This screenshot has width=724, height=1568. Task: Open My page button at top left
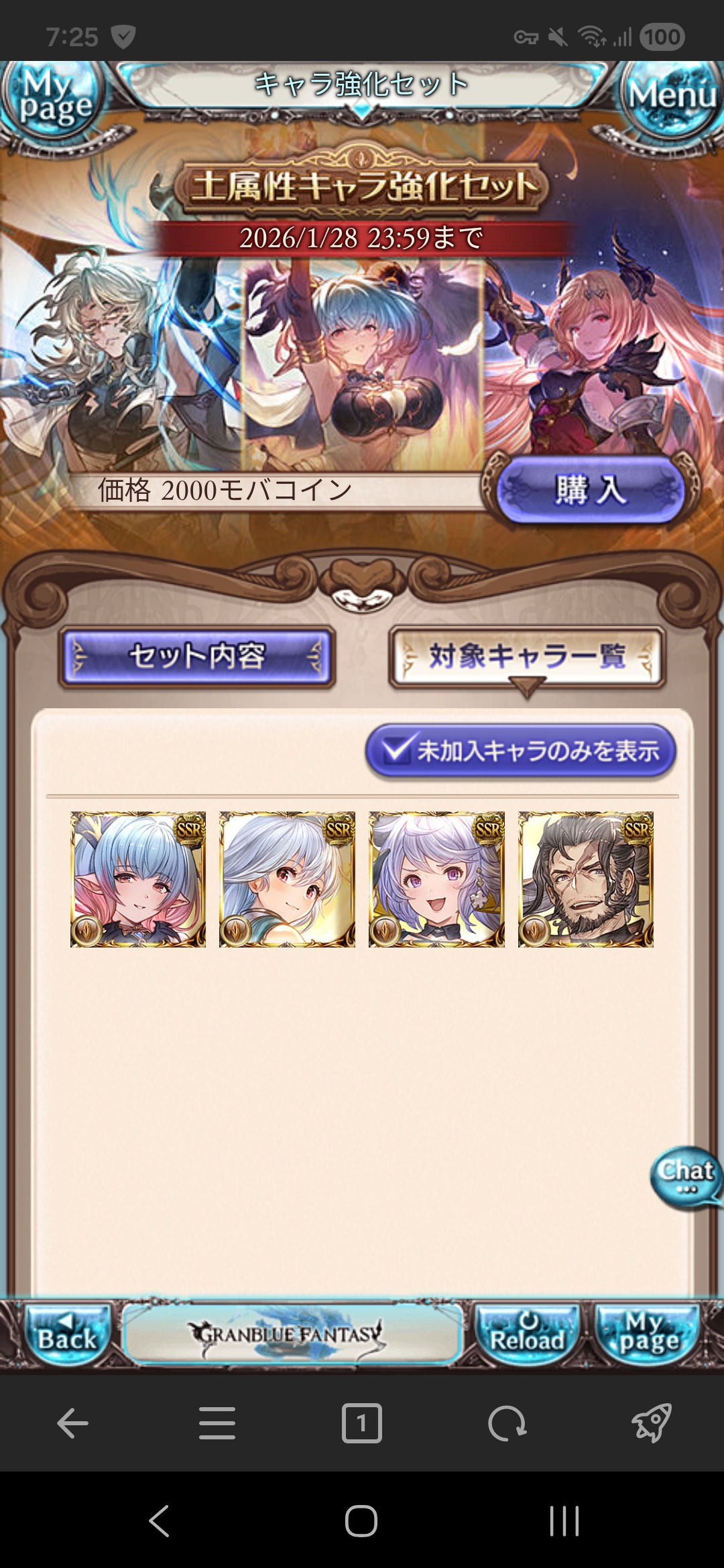click(55, 99)
